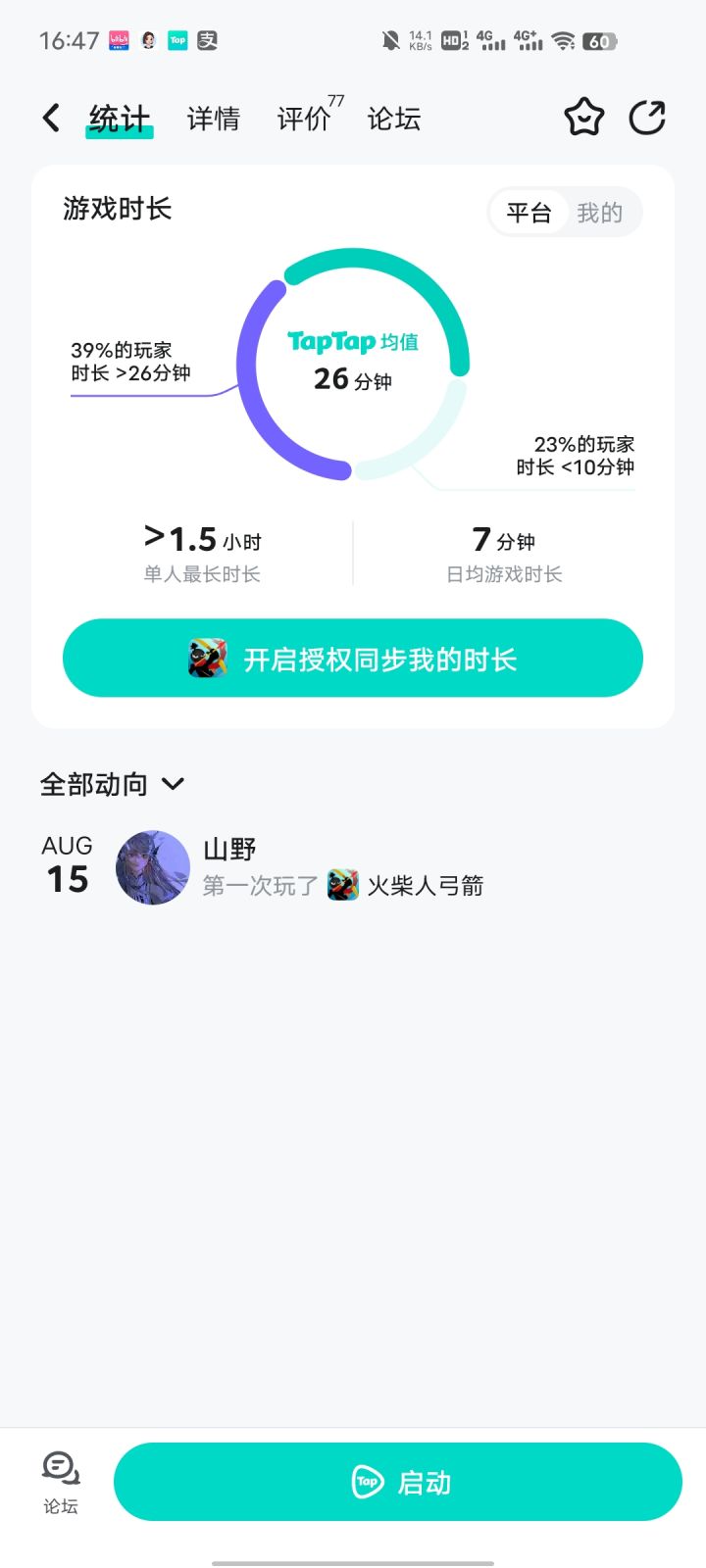Share this game page
706x1568 pixels.
point(647,119)
